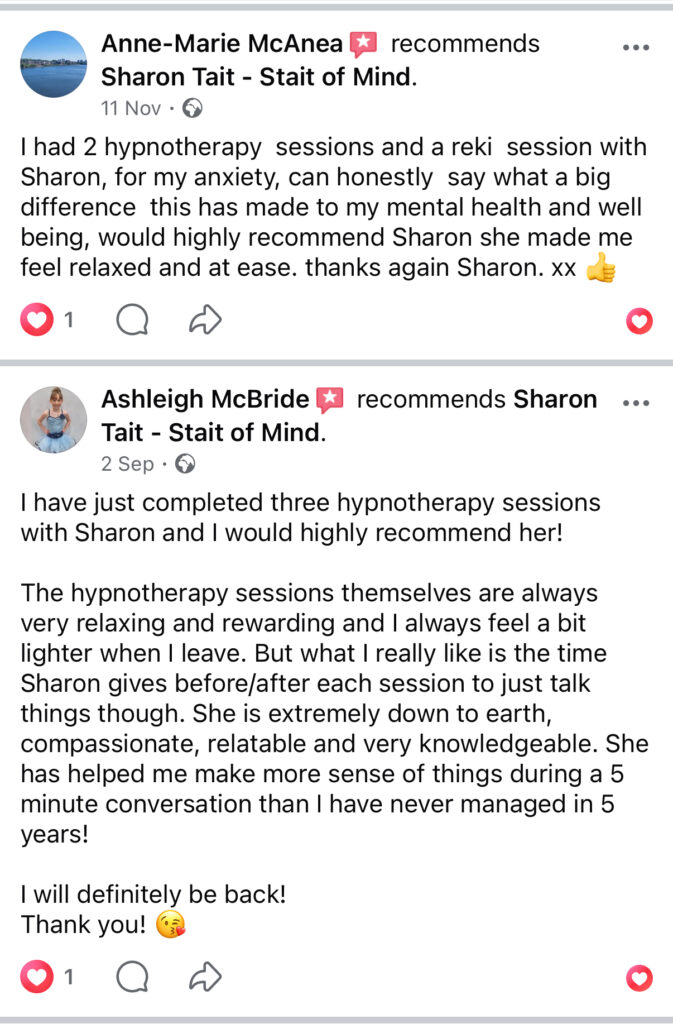Share Anne-Marie McAnea's recommendation

point(205,320)
